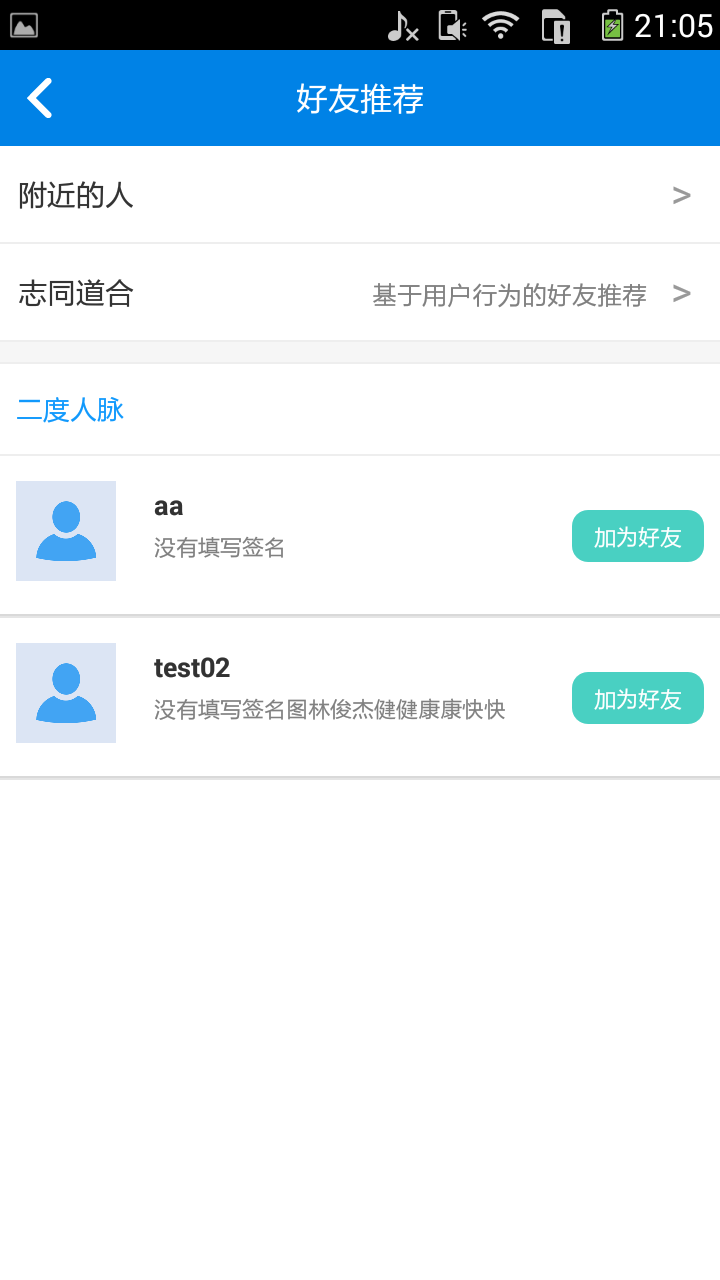This screenshot has width=720, height=1280.
Task: Open 志同道合 friend recommendations
Action: point(360,294)
